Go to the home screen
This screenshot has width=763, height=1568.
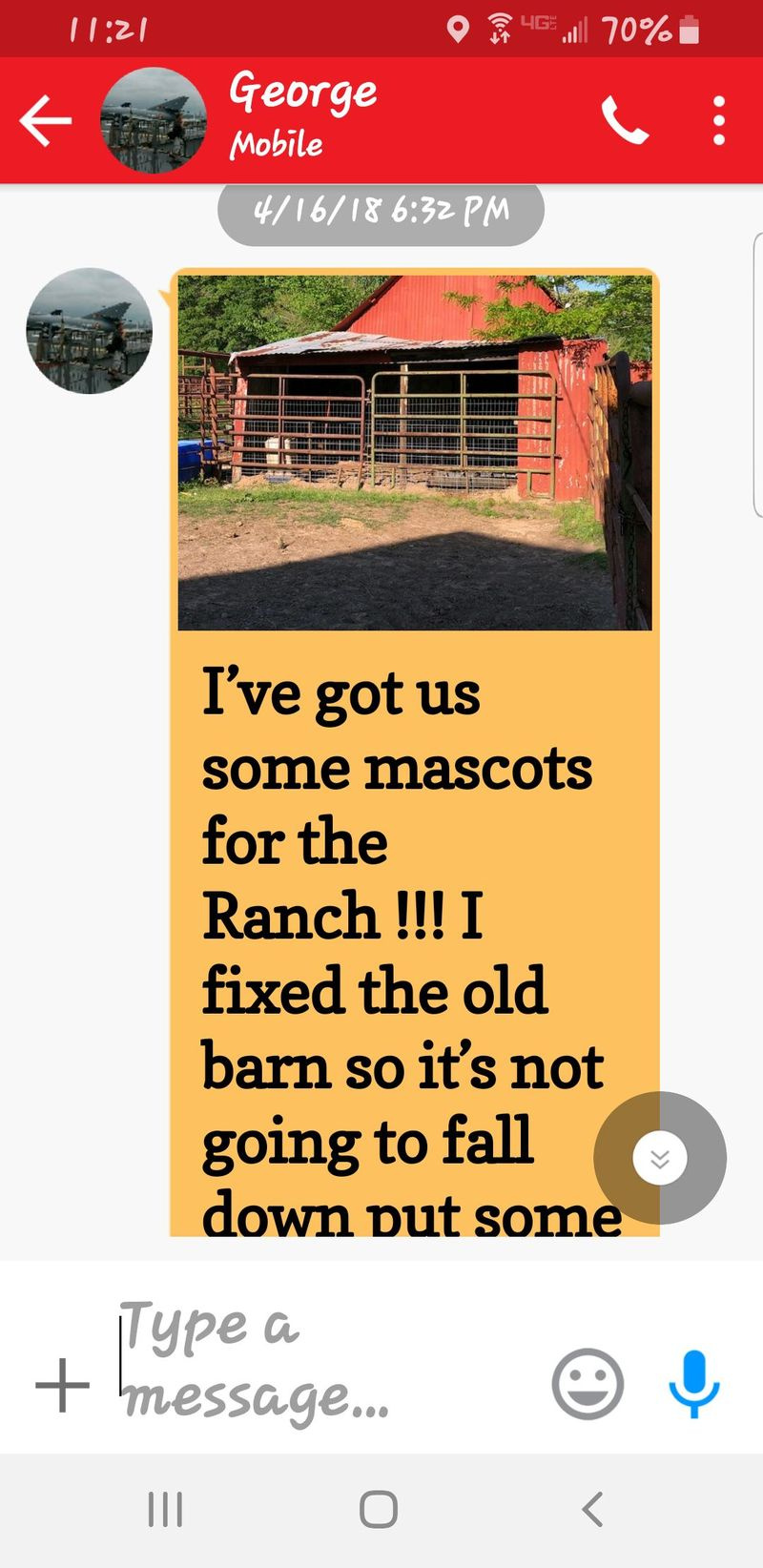point(379,1510)
